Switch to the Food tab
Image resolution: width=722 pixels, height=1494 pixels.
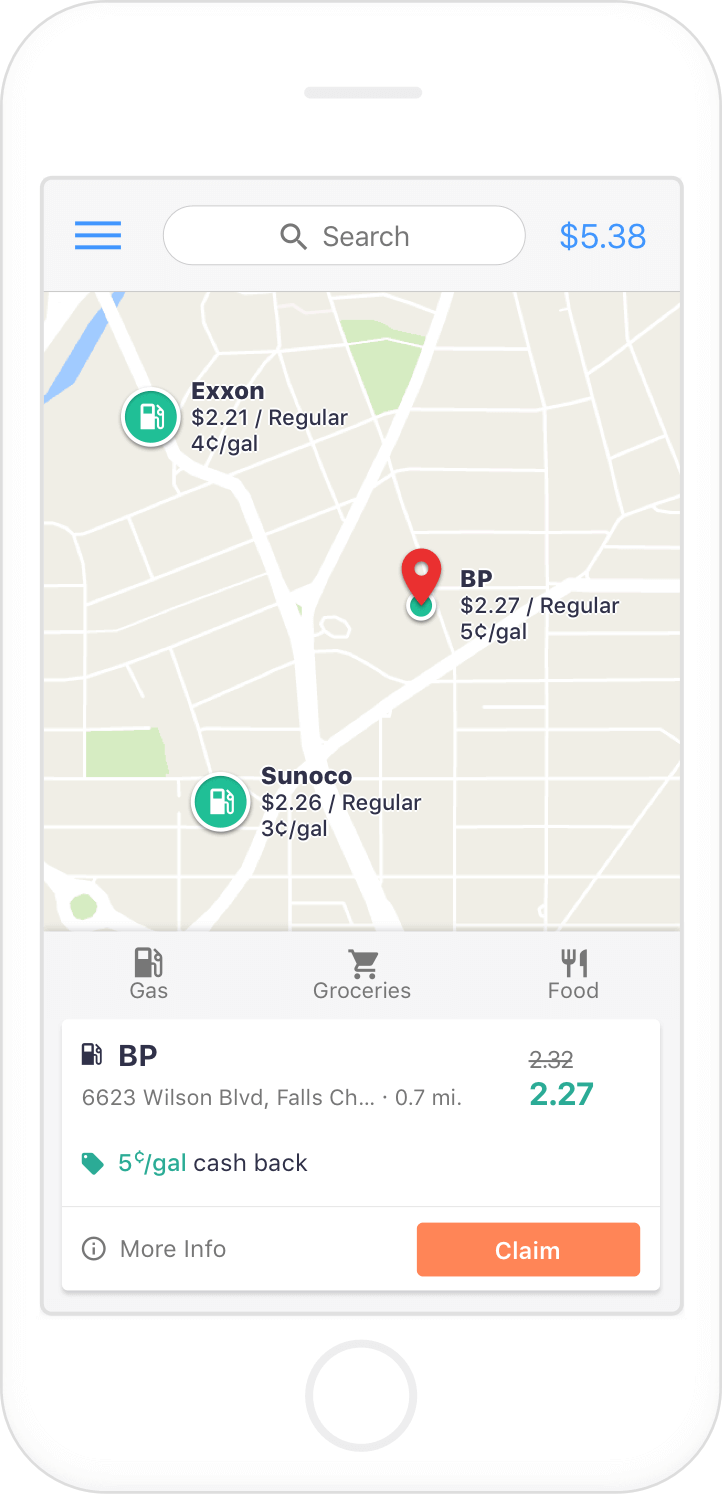pos(573,975)
